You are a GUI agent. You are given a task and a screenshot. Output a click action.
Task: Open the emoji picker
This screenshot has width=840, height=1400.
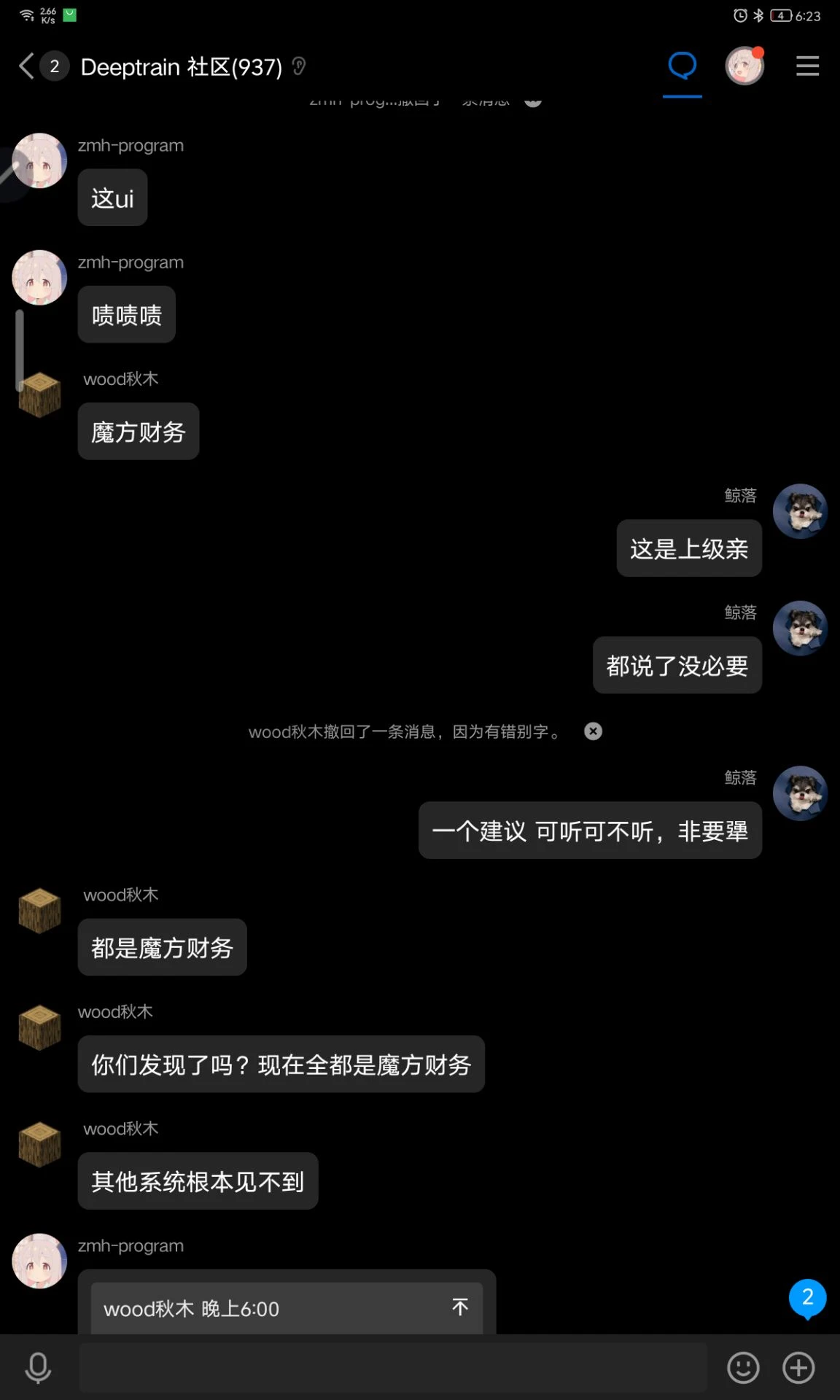click(743, 1368)
